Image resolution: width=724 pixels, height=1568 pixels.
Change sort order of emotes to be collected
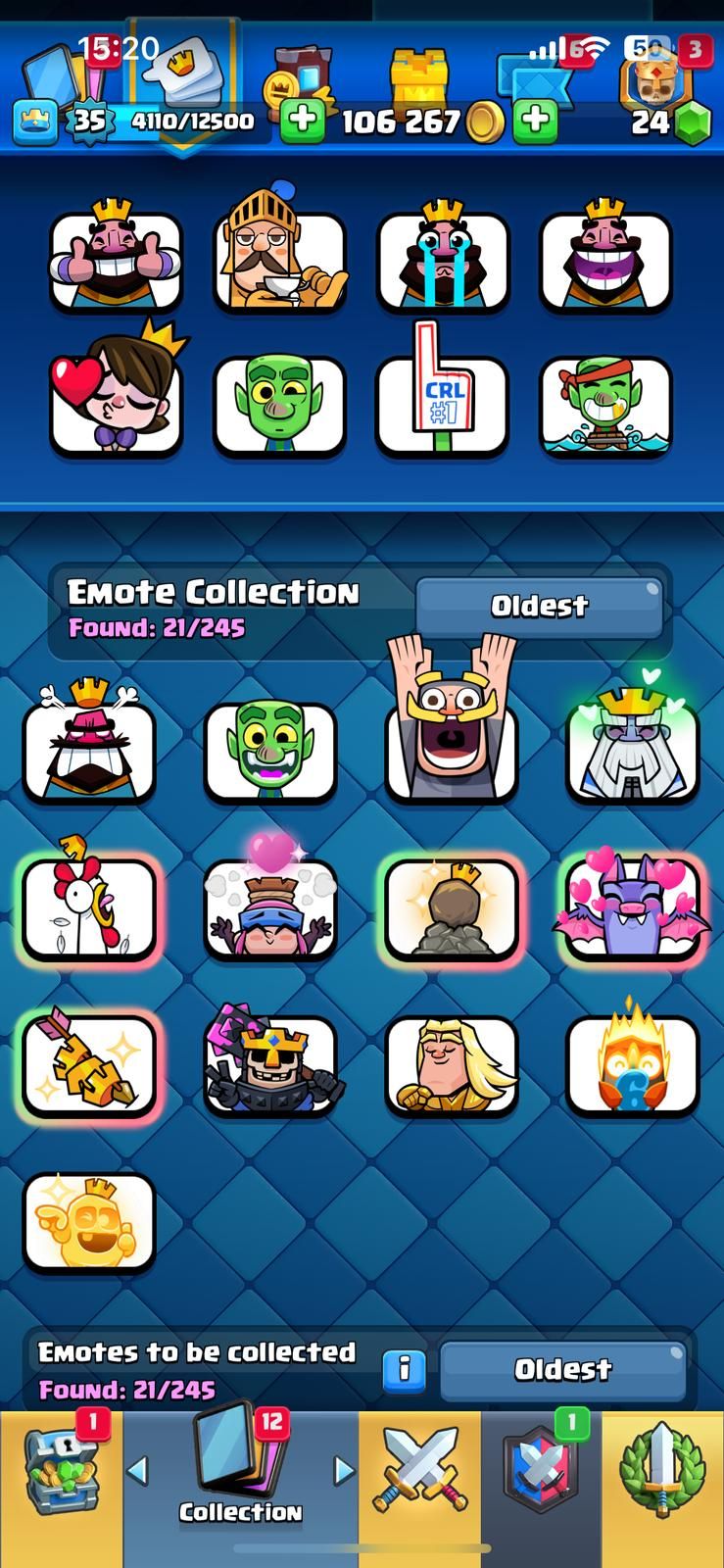pyautogui.click(x=562, y=1369)
